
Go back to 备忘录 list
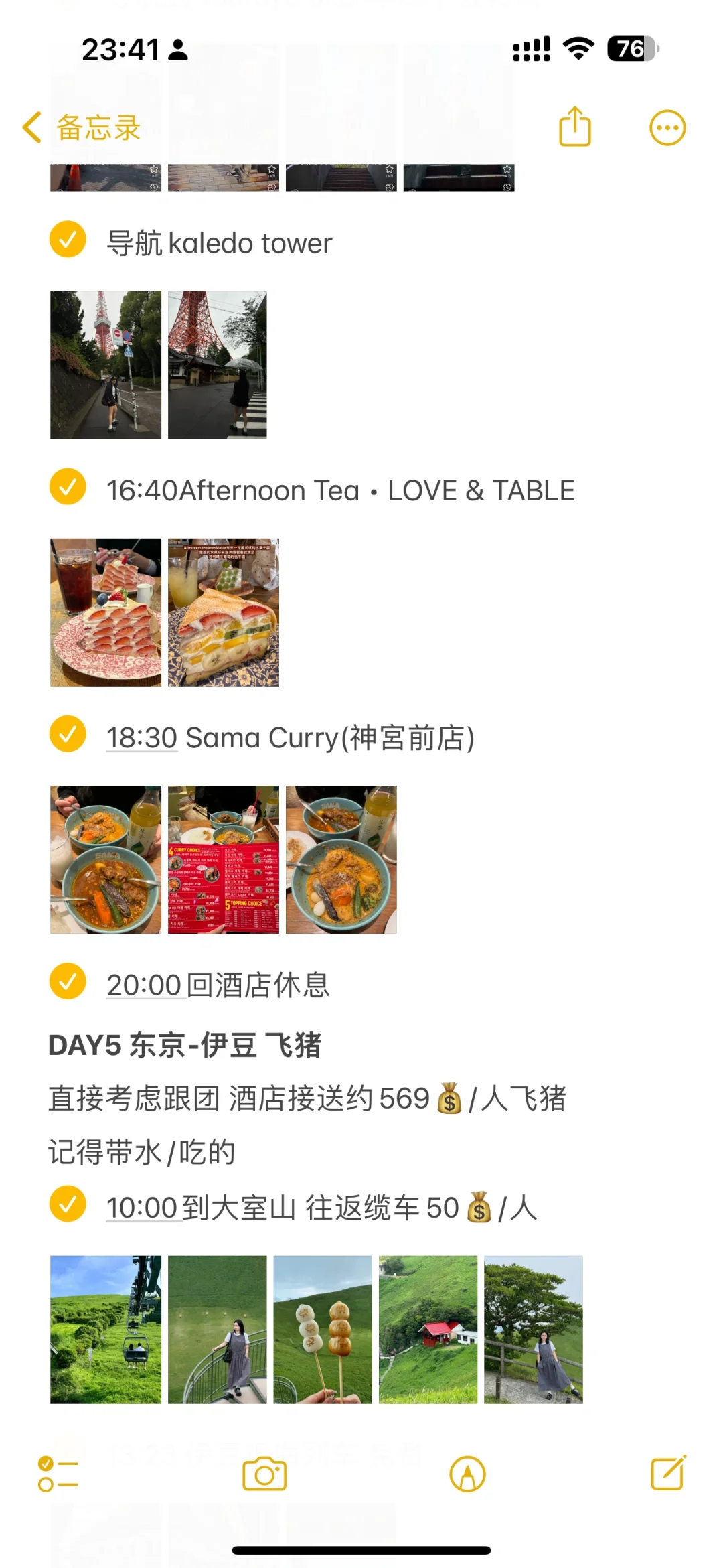82,127
